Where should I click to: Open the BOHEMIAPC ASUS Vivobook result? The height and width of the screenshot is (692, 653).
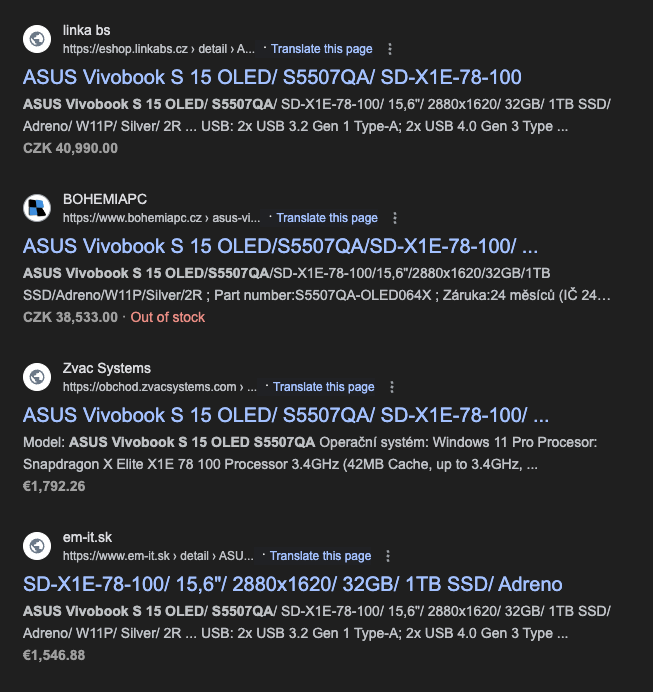click(x=280, y=246)
